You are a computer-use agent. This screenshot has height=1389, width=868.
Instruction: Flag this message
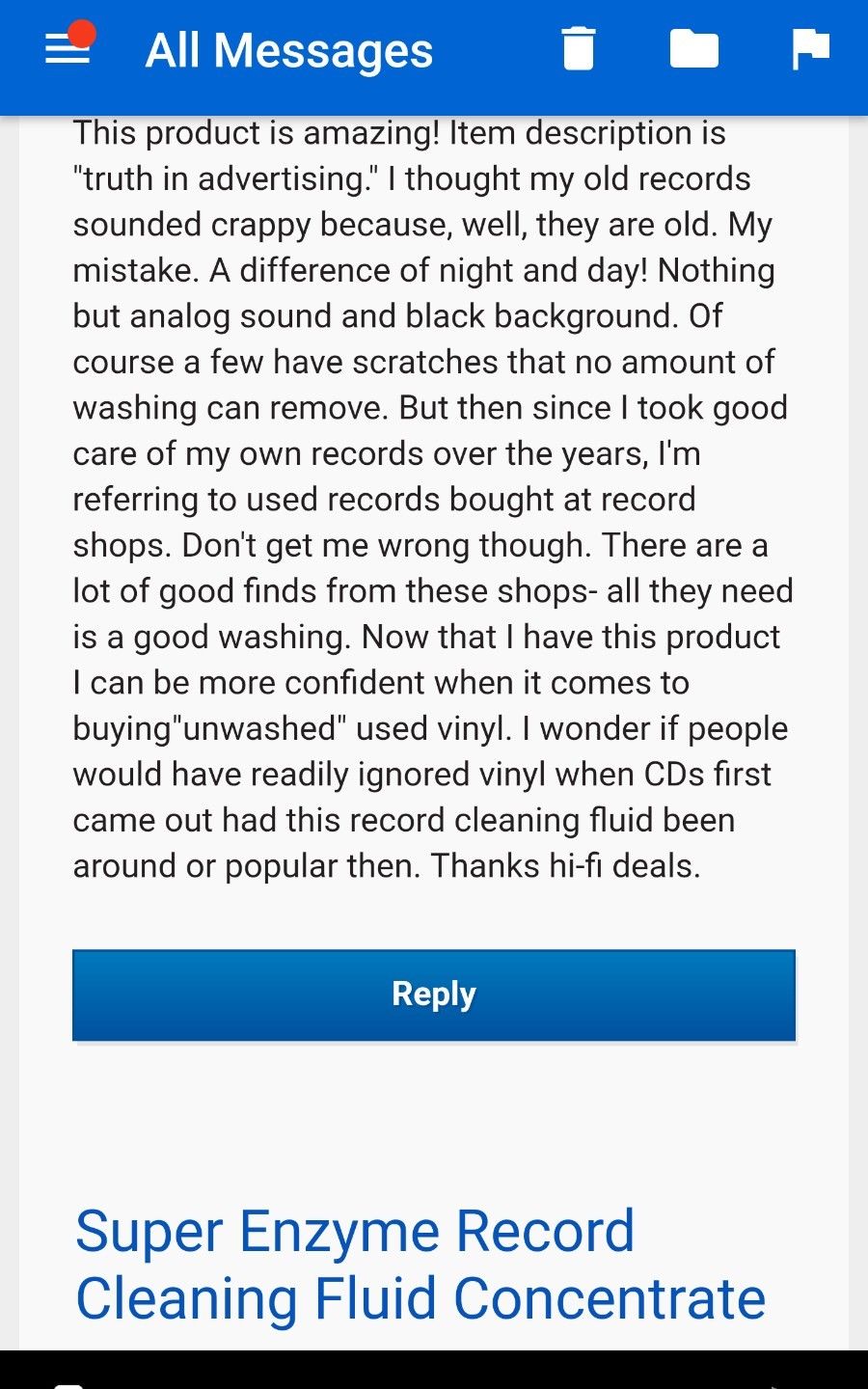[x=810, y=49]
